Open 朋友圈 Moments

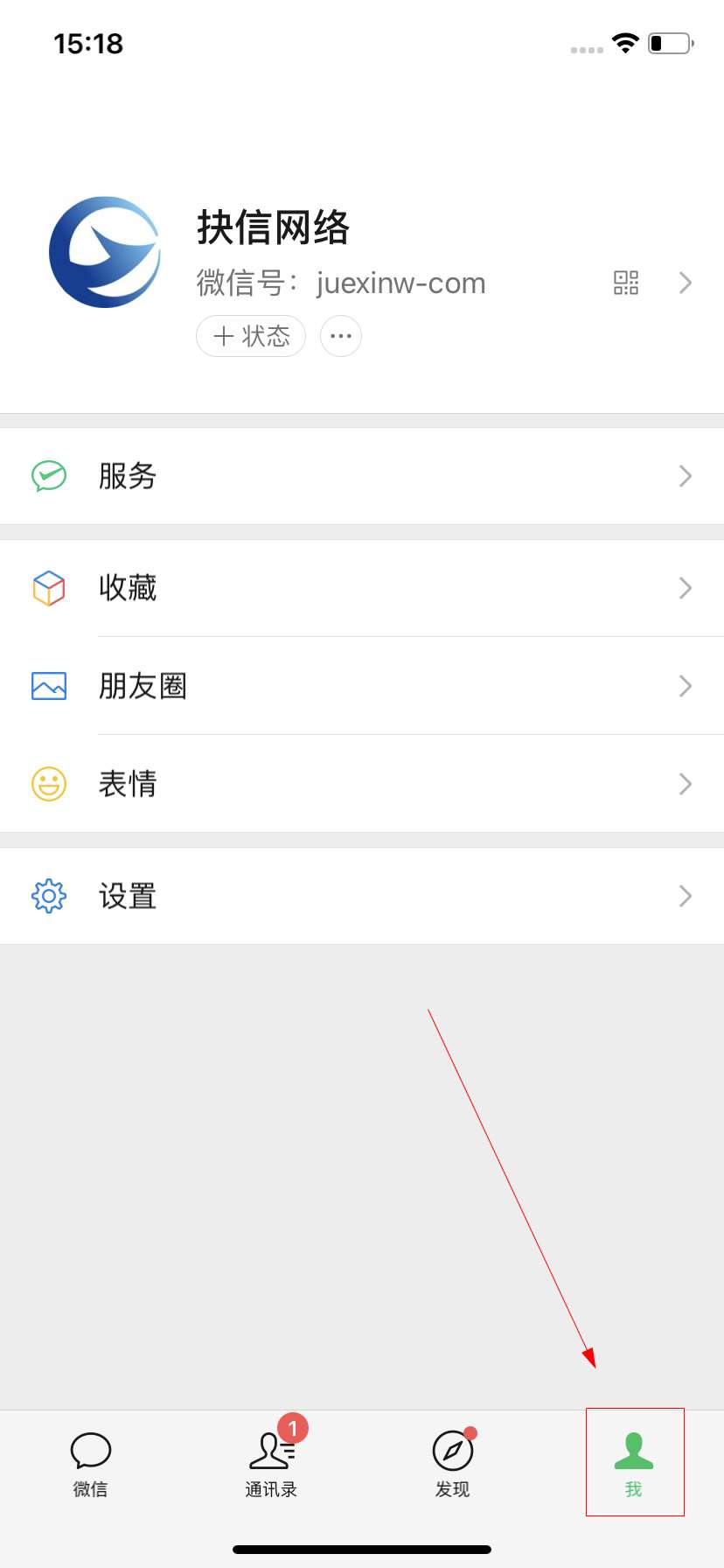pos(362,686)
